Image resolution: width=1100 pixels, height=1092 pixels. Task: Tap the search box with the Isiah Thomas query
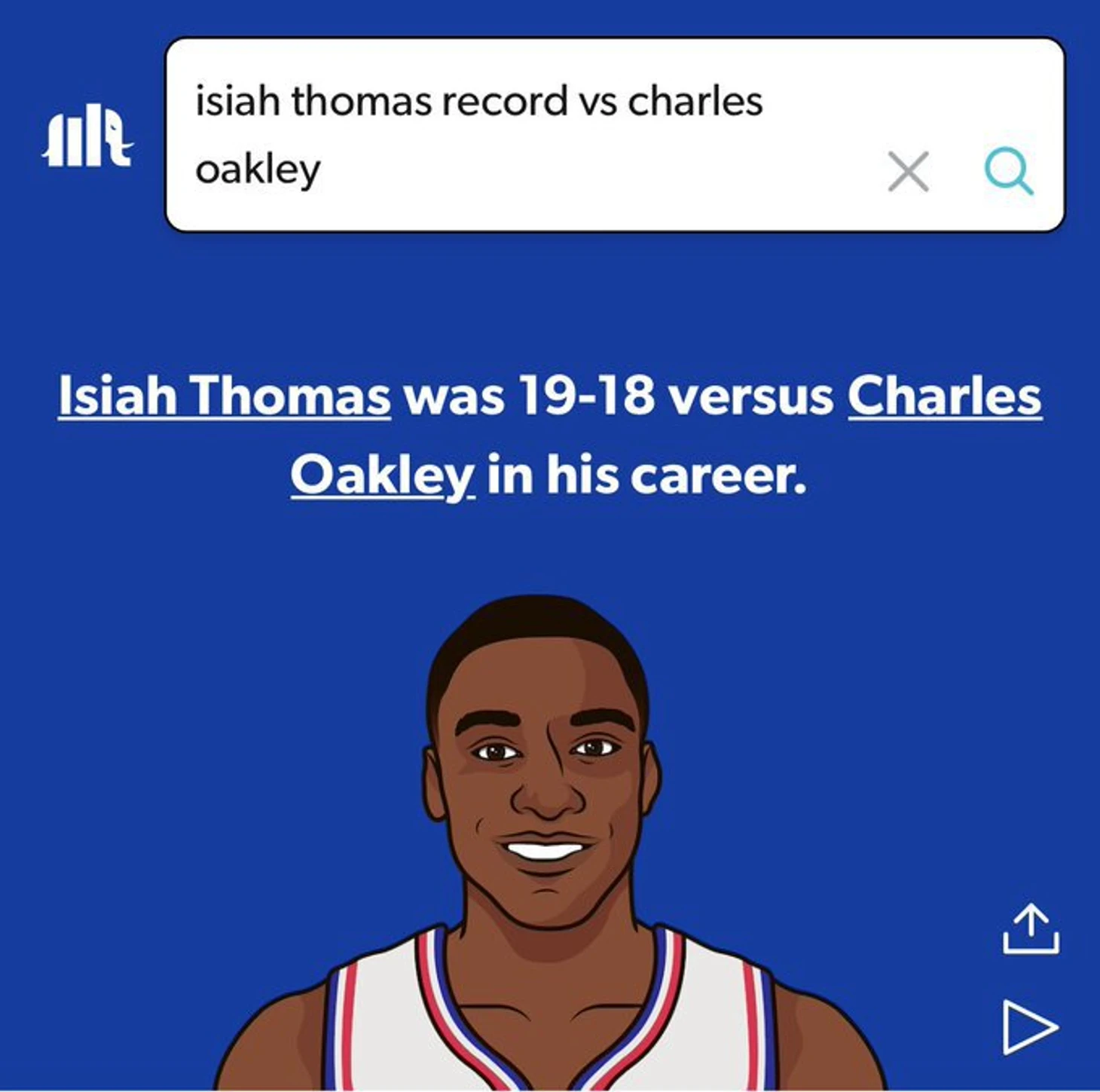(527, 134)
